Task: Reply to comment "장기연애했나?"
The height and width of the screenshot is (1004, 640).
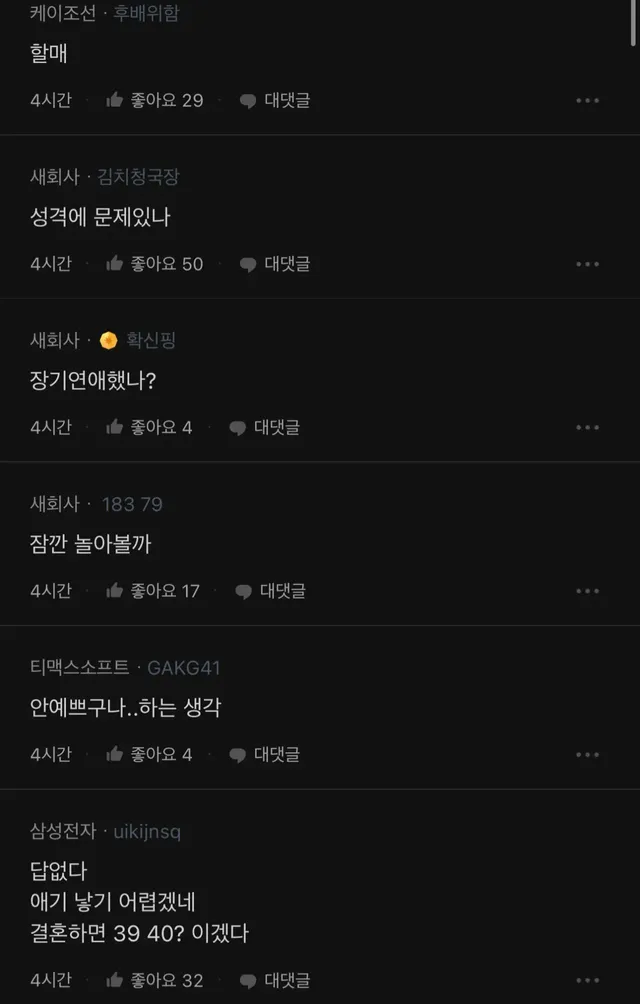Action: [264, 427]
